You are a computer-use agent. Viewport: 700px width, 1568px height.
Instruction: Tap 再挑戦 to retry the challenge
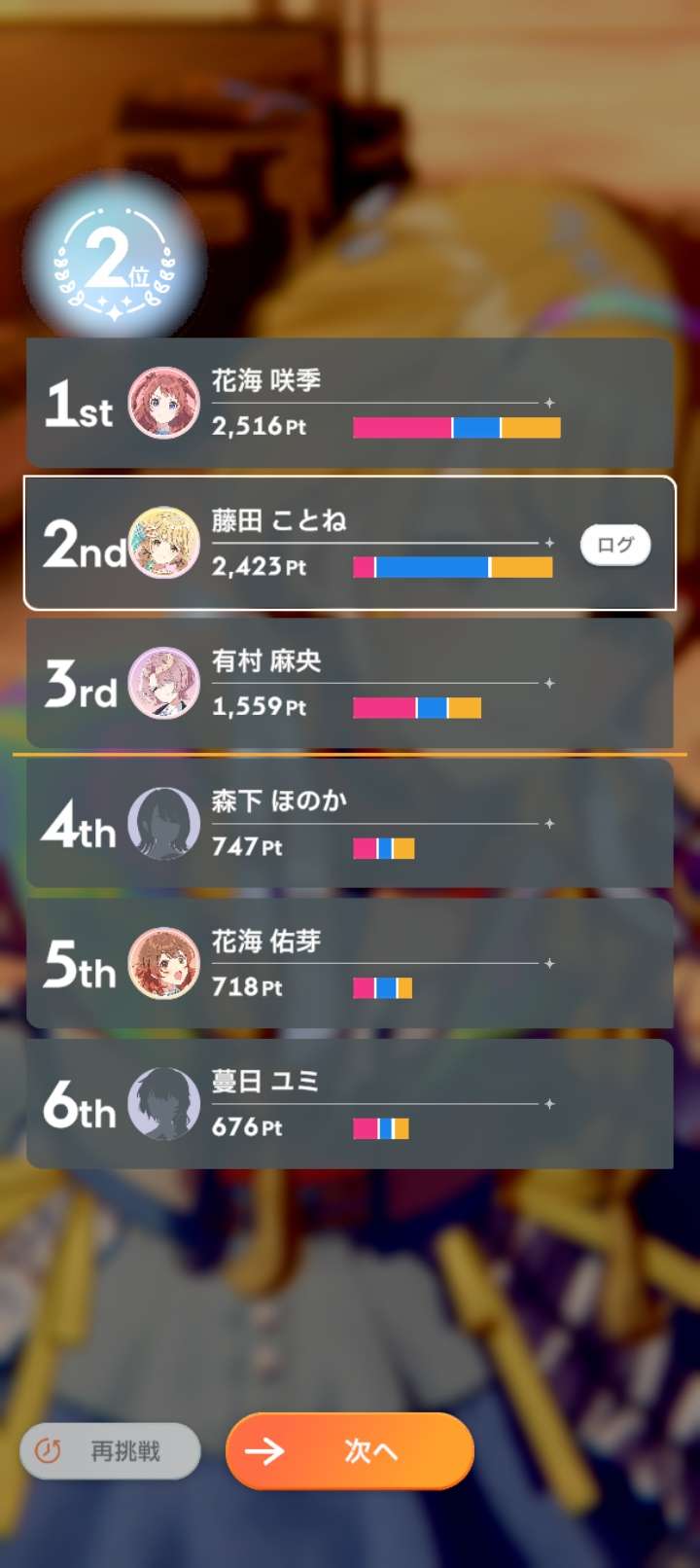pyautogui.click(x=110, y=1451)
